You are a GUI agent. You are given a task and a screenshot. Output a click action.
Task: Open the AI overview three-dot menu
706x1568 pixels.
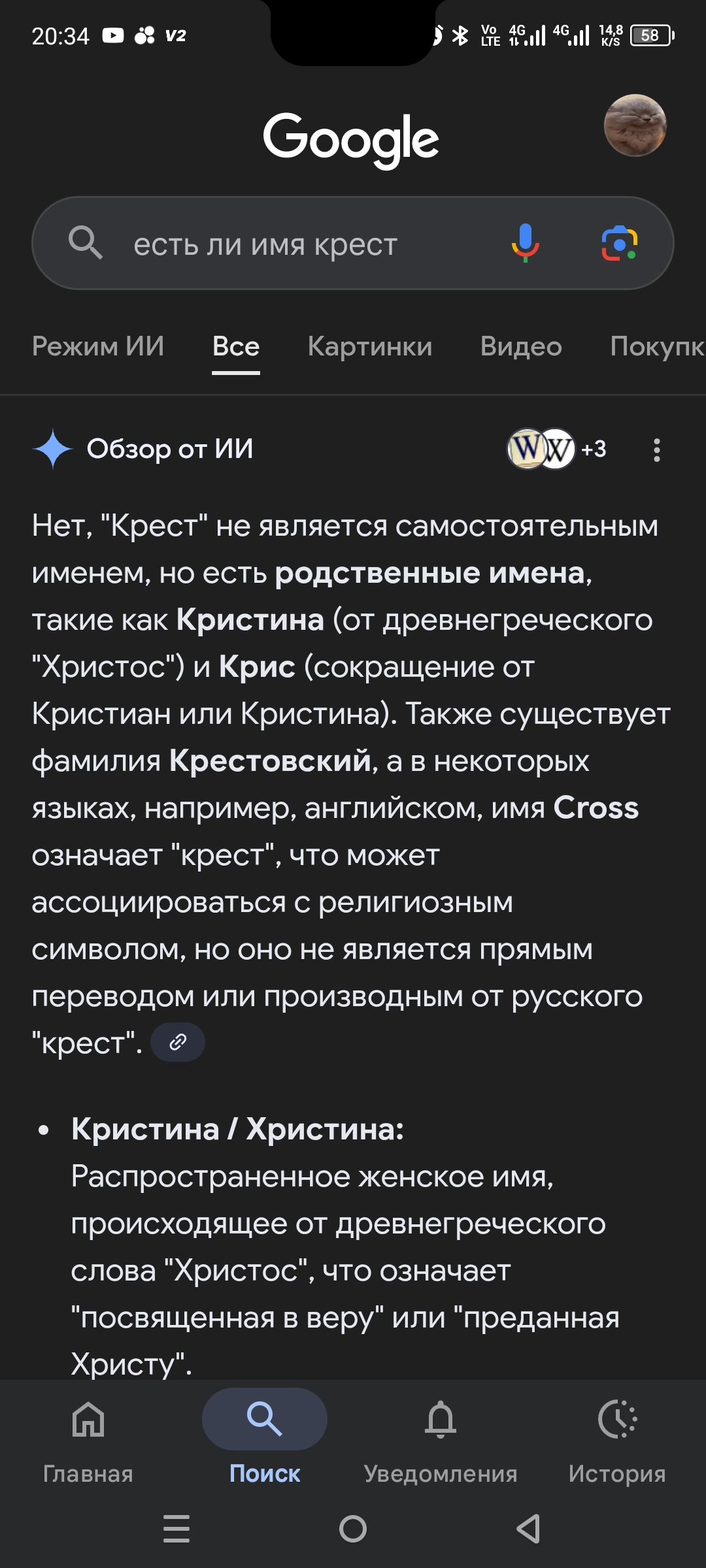(x=656, y=449)
